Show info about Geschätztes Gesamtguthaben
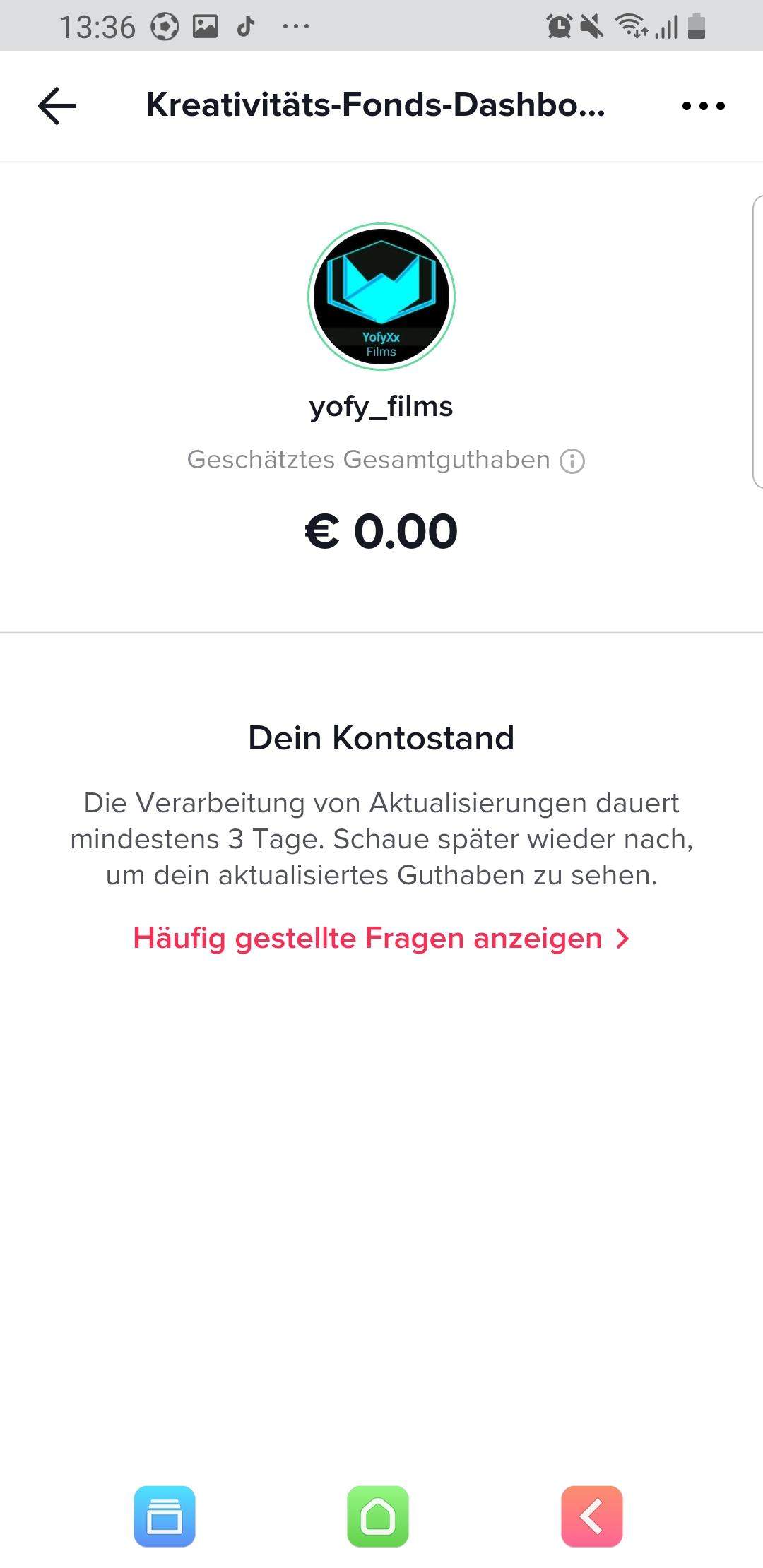Viewport: 763px width, 1568px height. (x=572, y=461)
